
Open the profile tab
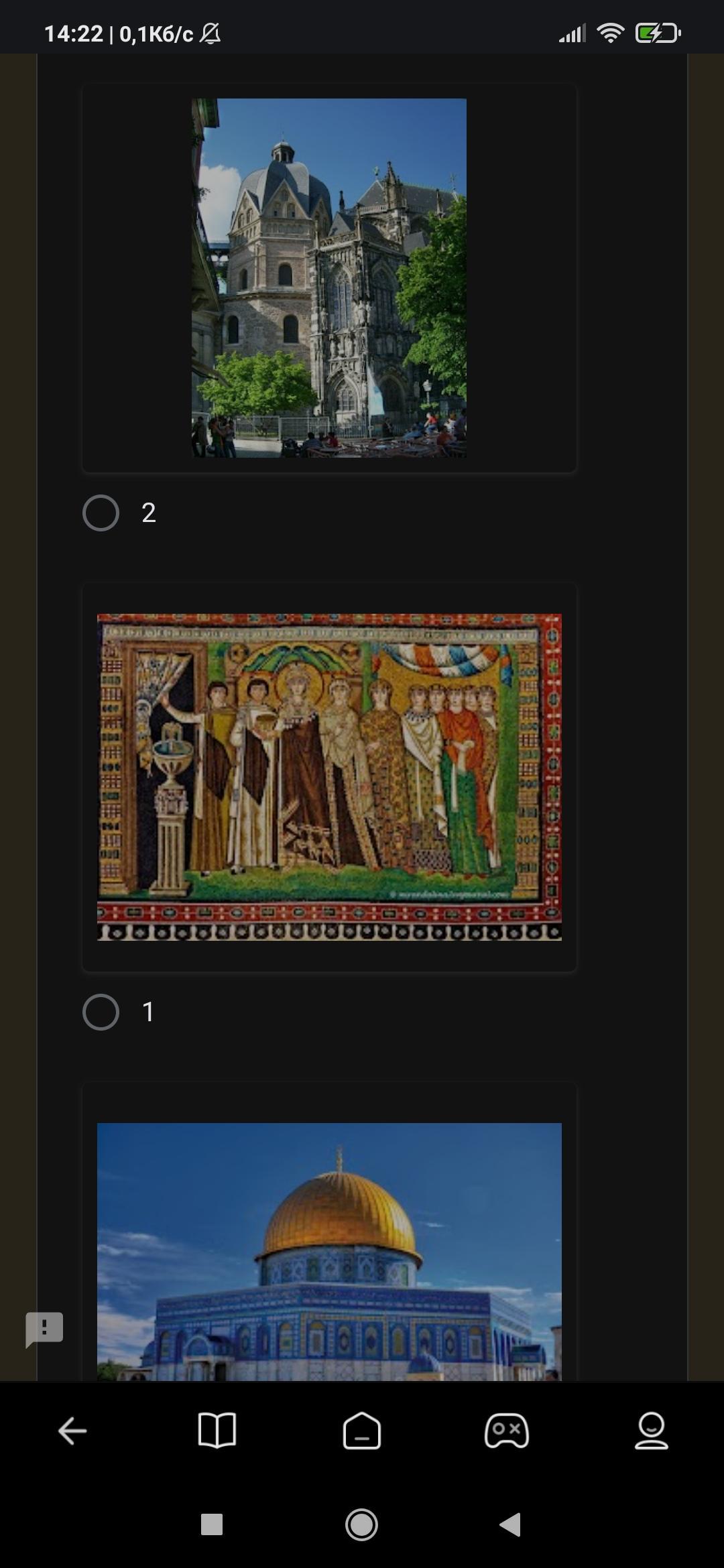tap(652, 1431)
